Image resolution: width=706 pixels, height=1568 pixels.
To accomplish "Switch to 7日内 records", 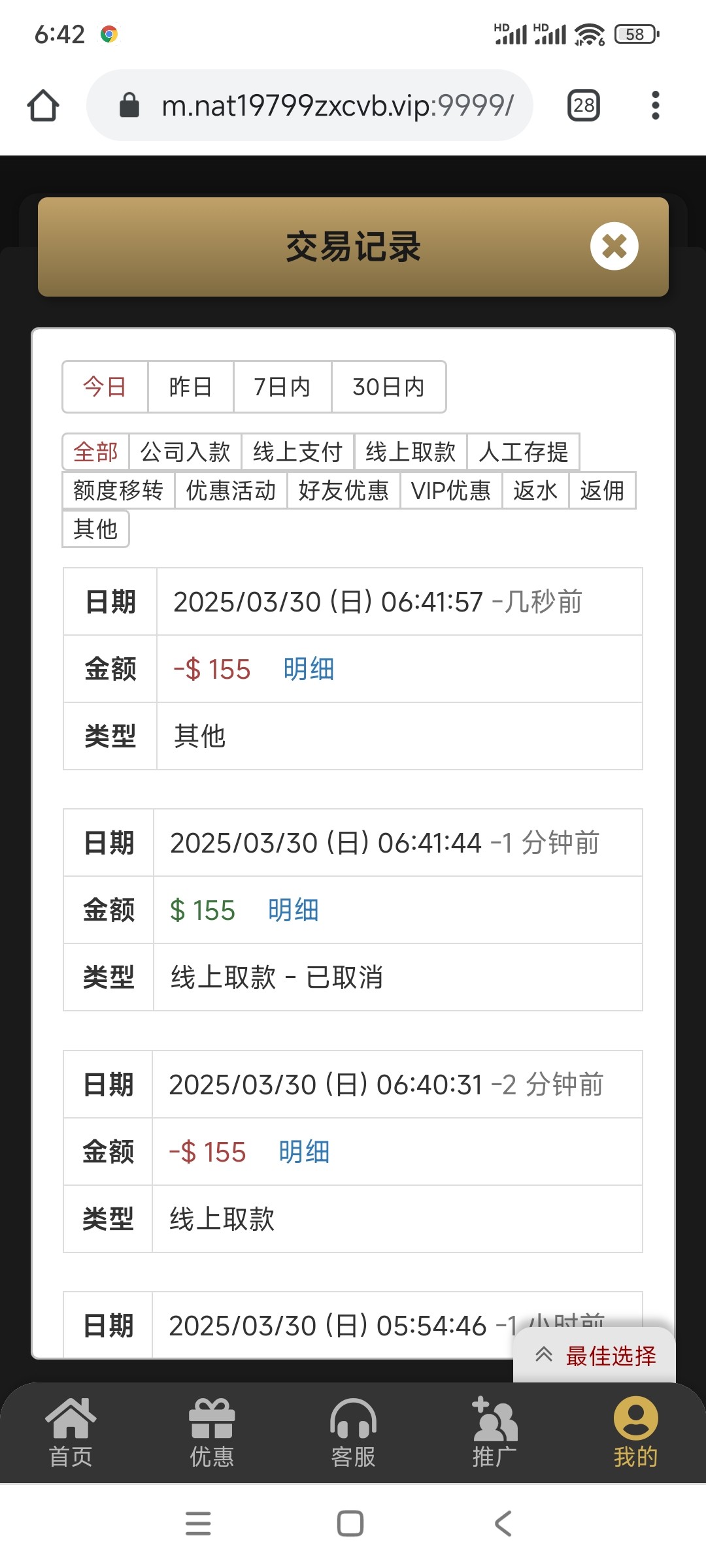I will point(282,387).
